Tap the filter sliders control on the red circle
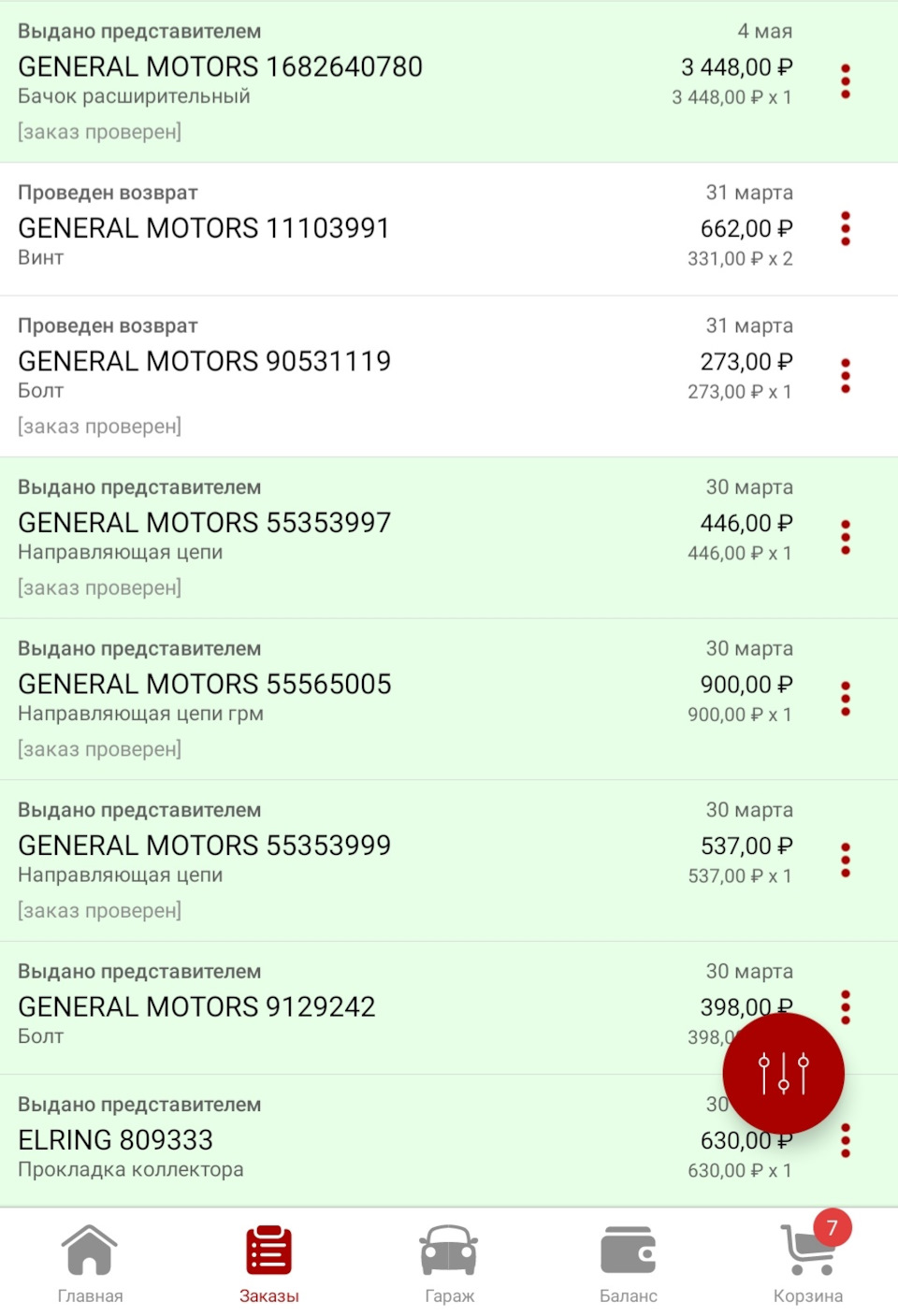The width and height of the screenshot is (898, 1316). [x=783, y=1073]
